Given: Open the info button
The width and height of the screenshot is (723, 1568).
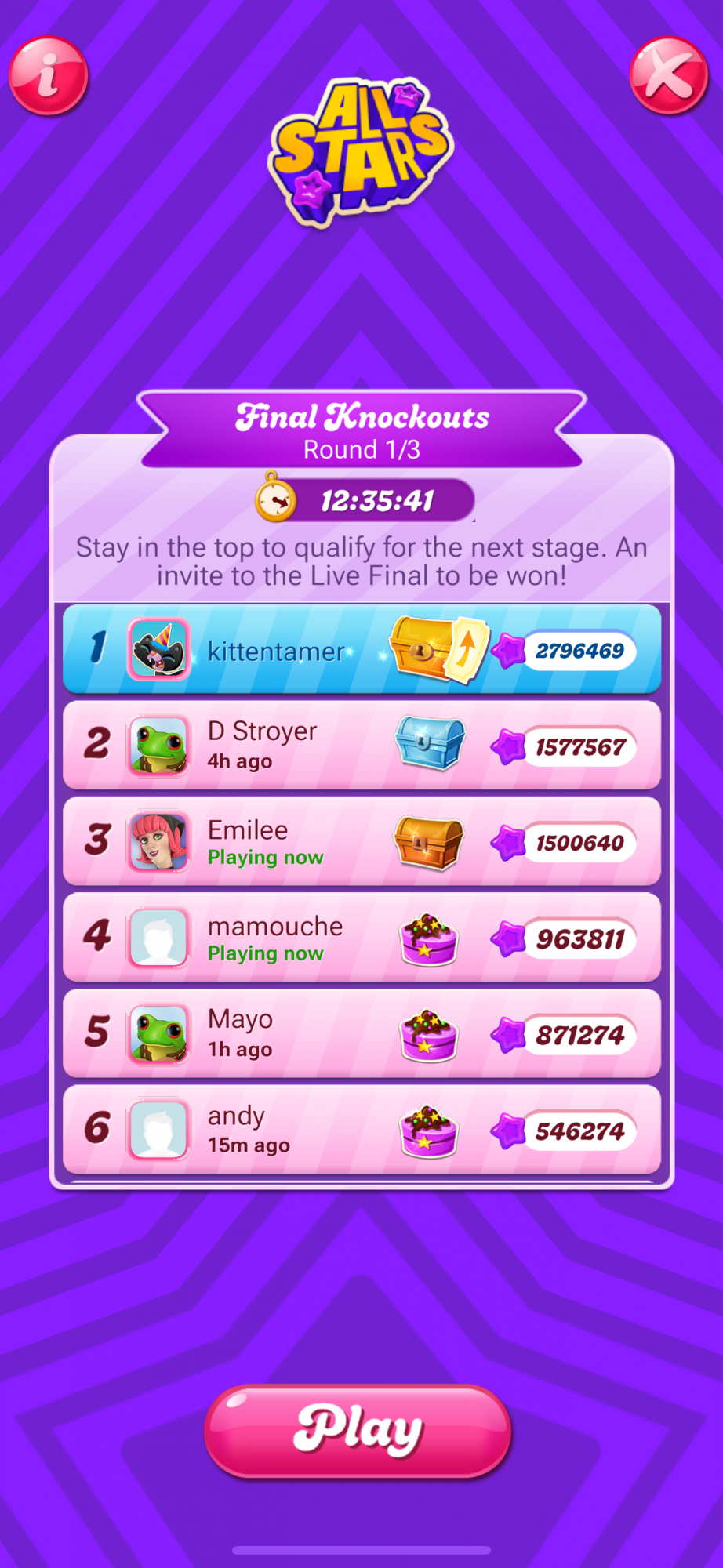Looking at the screenshot, I should click(49, 76).
